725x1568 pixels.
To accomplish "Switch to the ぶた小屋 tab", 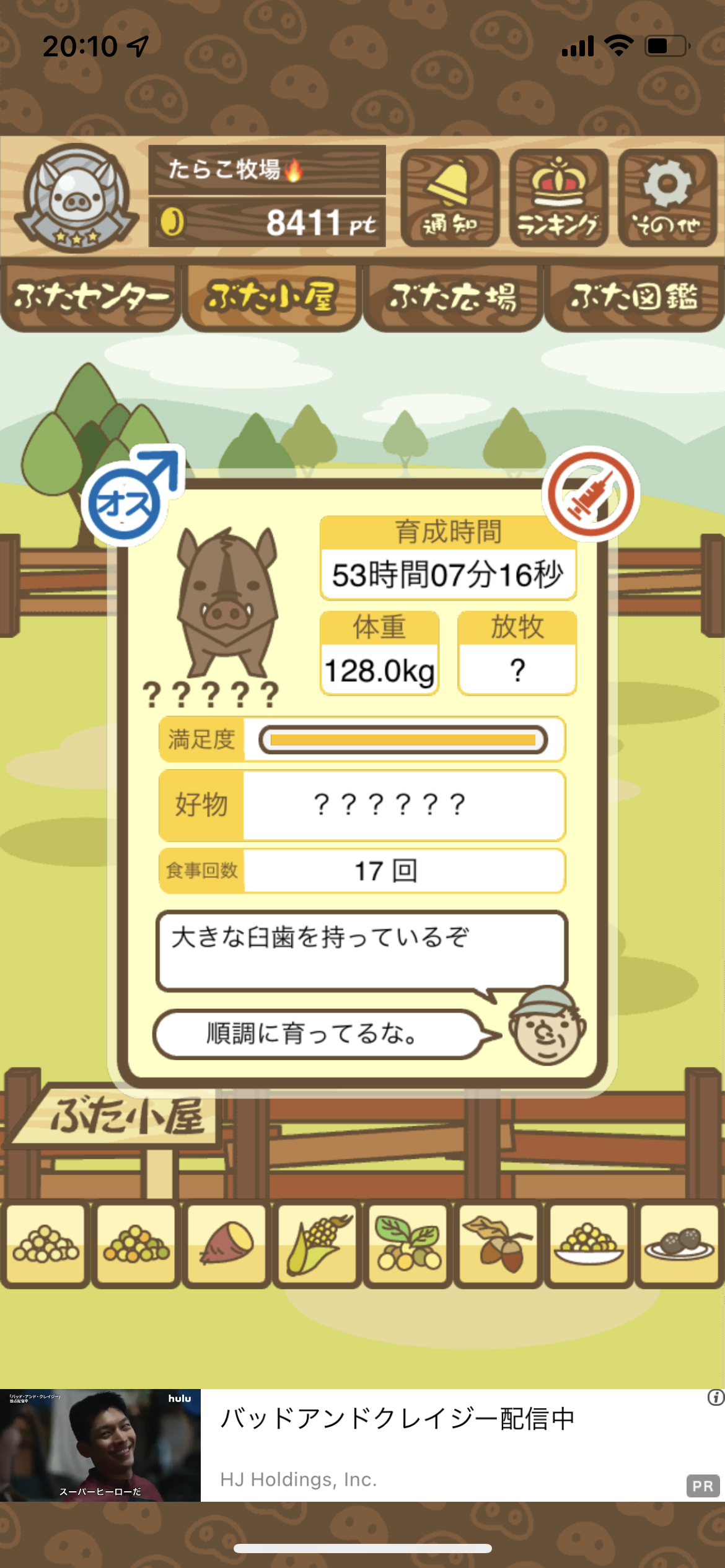I will pyautogui.click(x=271, y=298).
